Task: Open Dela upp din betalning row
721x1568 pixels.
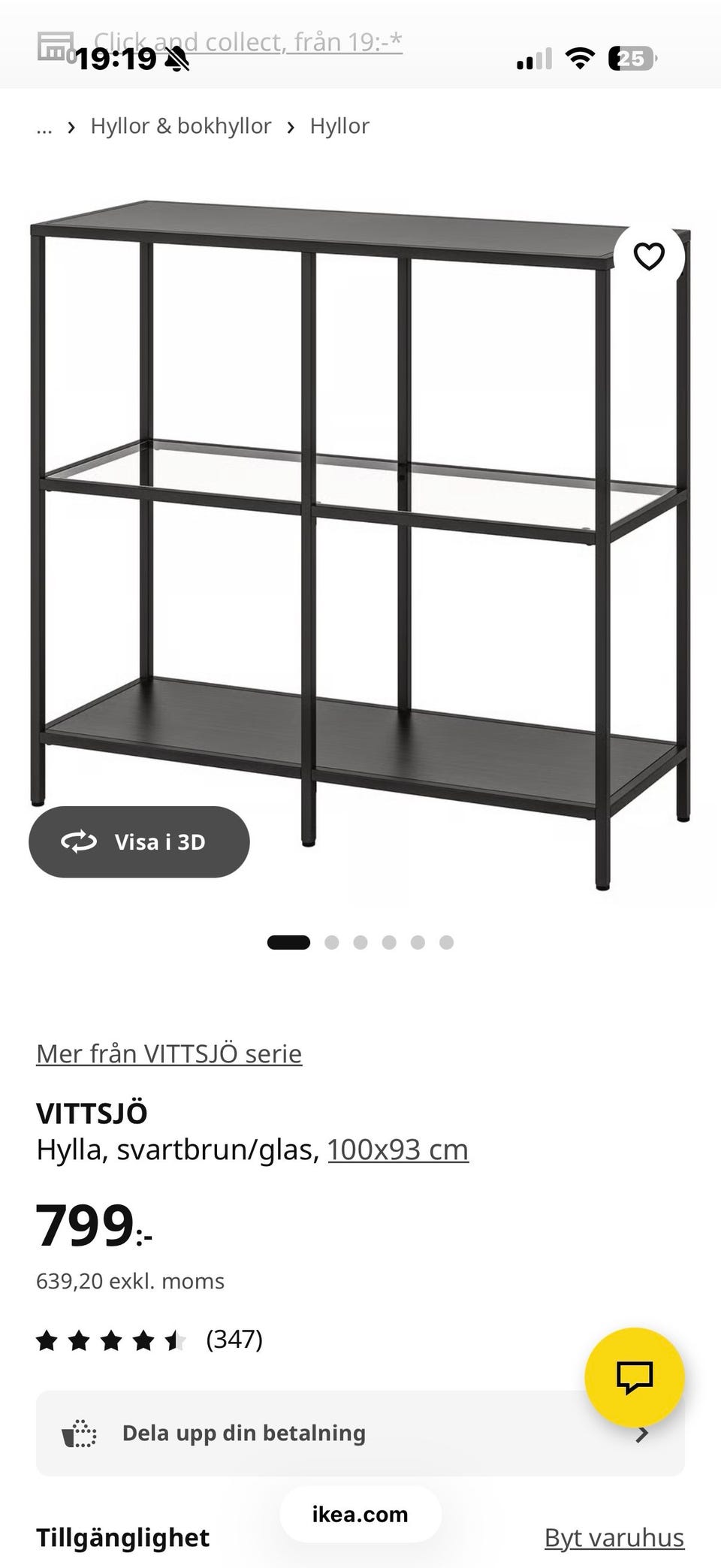Action: click(x=360, y=1433)
